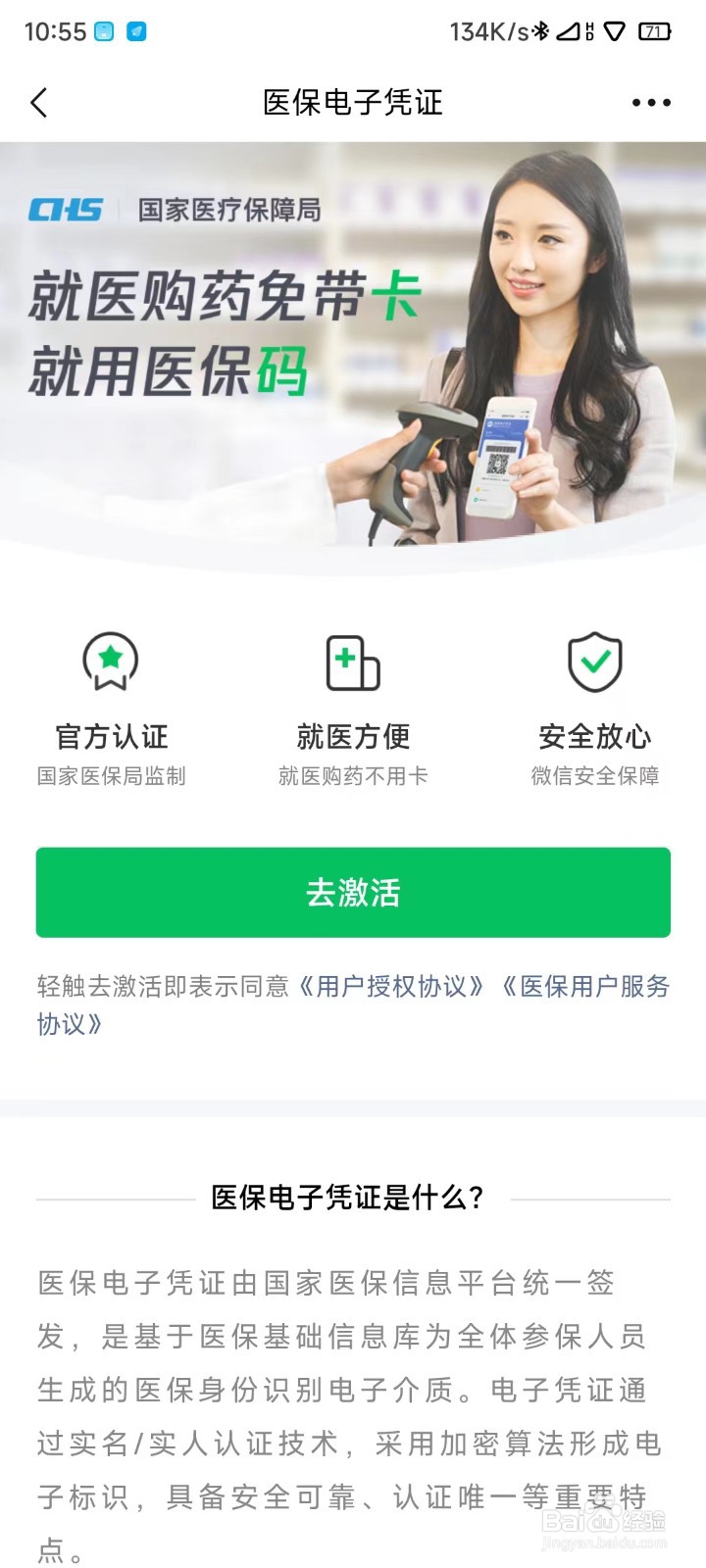This screenshot has width=706, height=1568.
Task: Toggle the VPN shield icon in status bar
Action: tap(615, 30)
